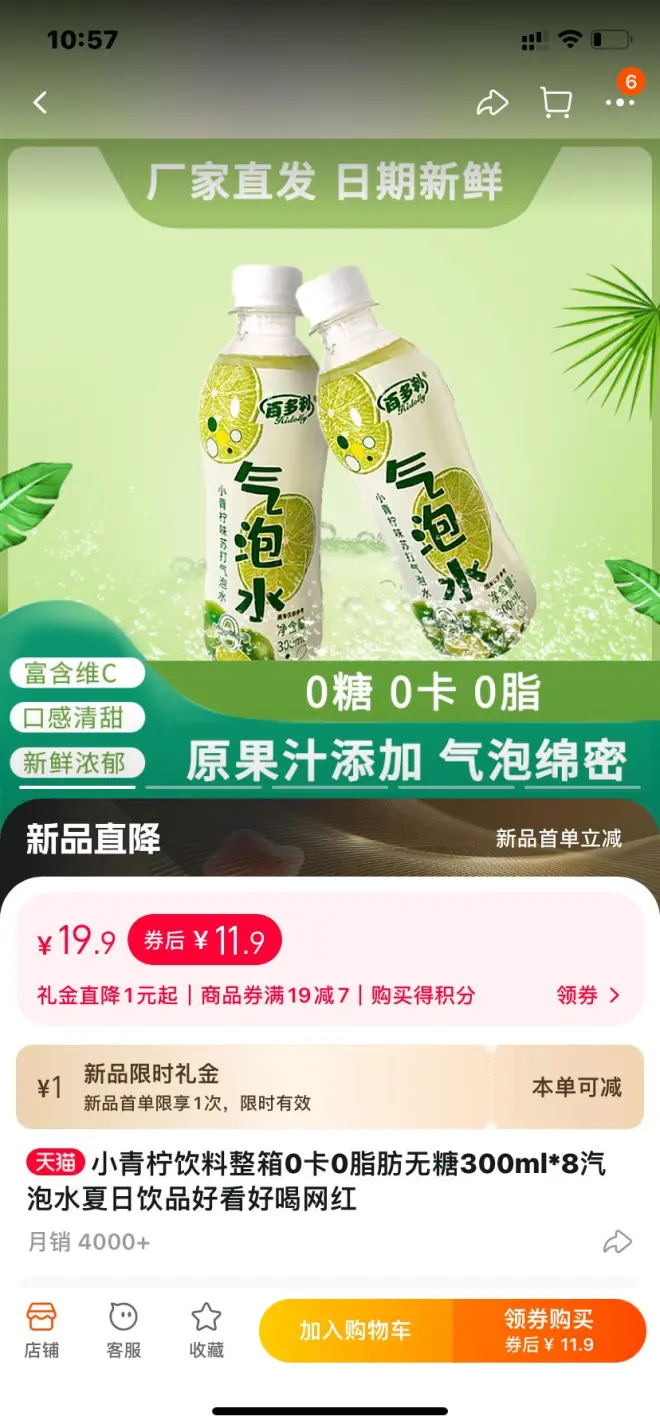Open the 新品限时礼金 offer banner
This screenshot has height=1428, width=660.
tap(329, 1087)
